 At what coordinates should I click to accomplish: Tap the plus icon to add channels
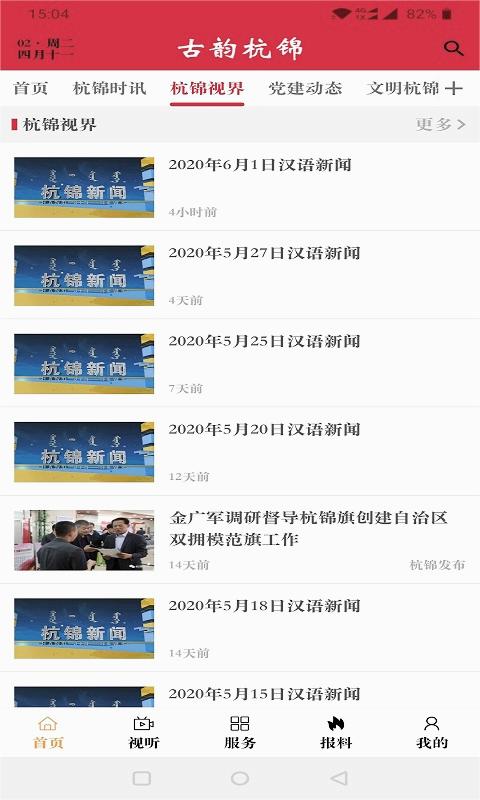click(453, 88)
